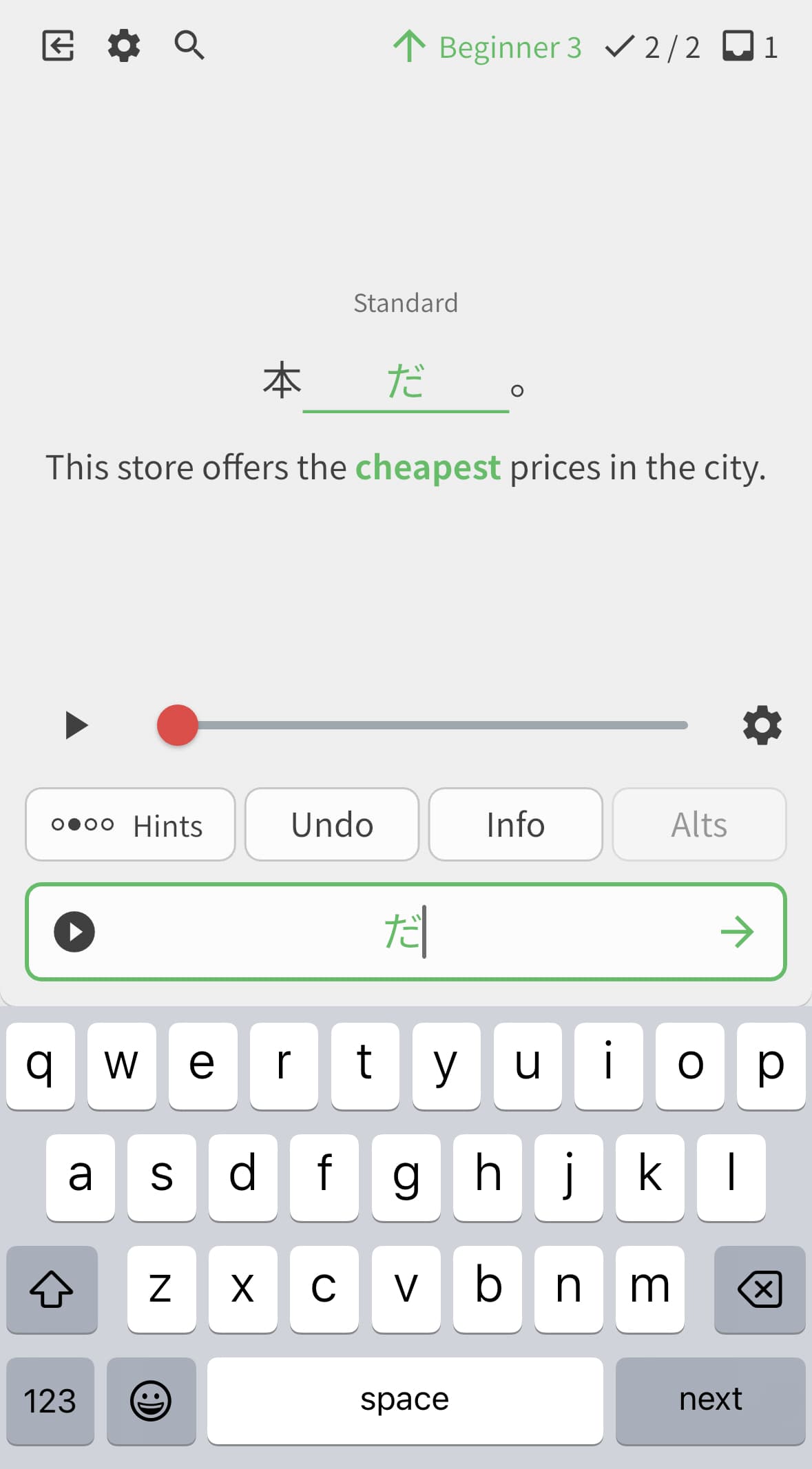Focus the answer text field
This screenshot has width=812, height=1469.
tap(406, 932)
